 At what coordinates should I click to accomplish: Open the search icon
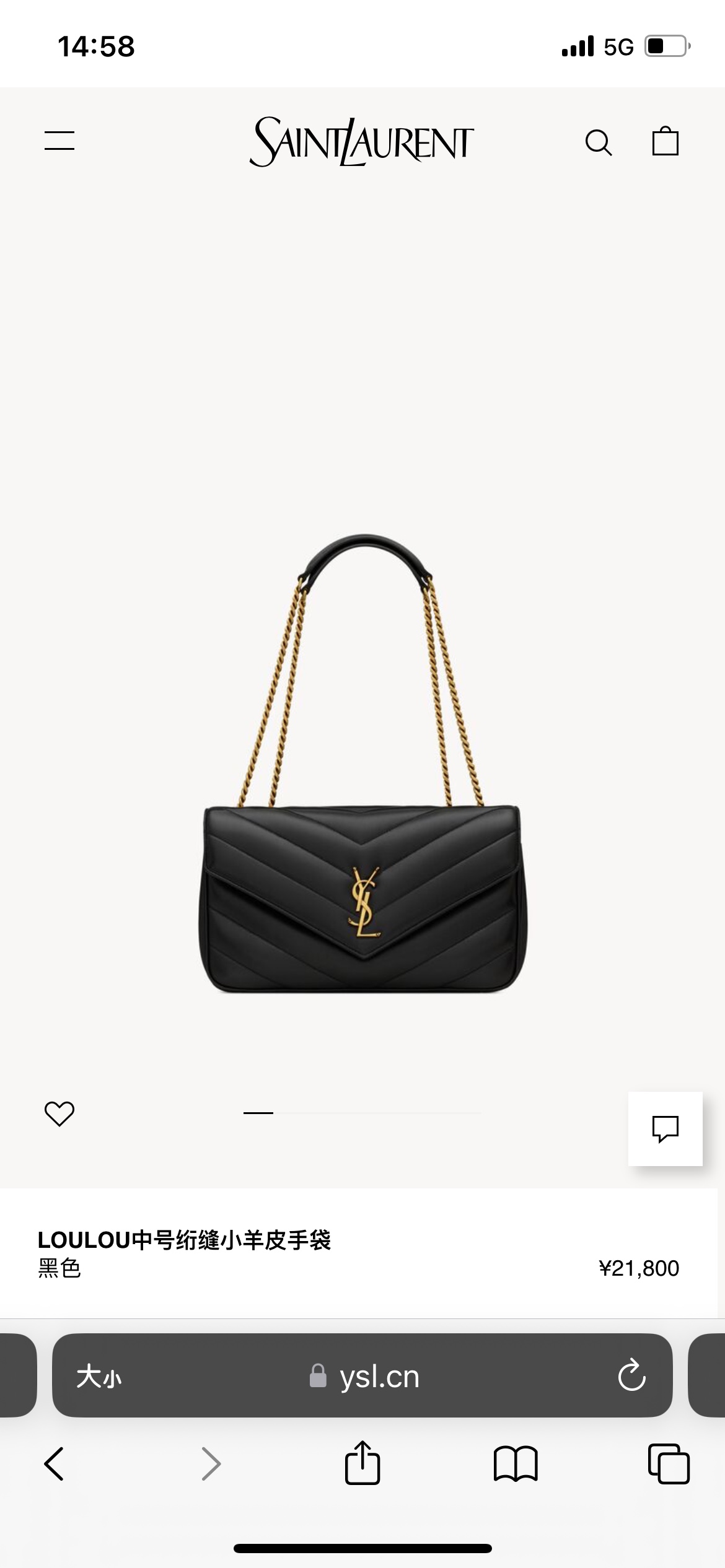coord(598,142)
